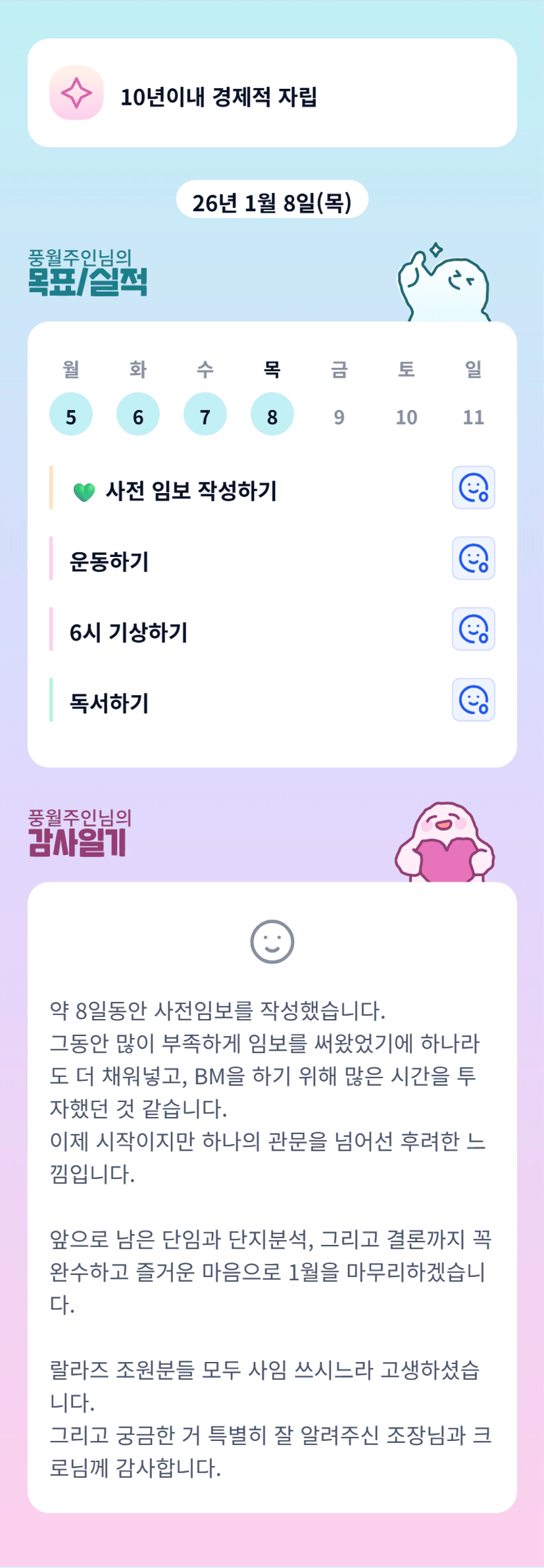The image size is (544, 1568).
Task: Open the 10년이내 경제적 자립 goal card
Action: [x=272, y=93]
